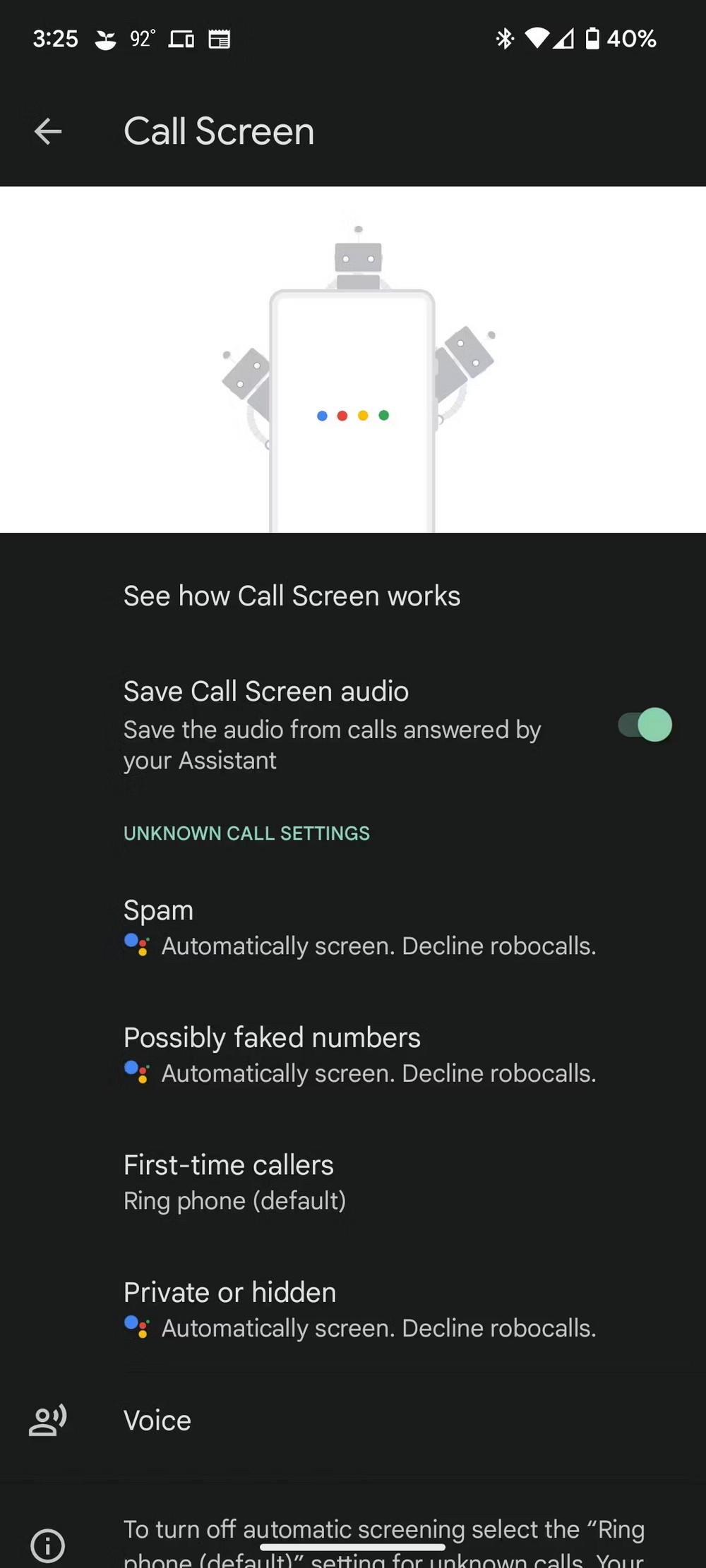Image resolution: width=706 pixels, height=1568 pixels.
Task: Open Voice settings
Action: pyautogui.click(x=353, y=1421)
